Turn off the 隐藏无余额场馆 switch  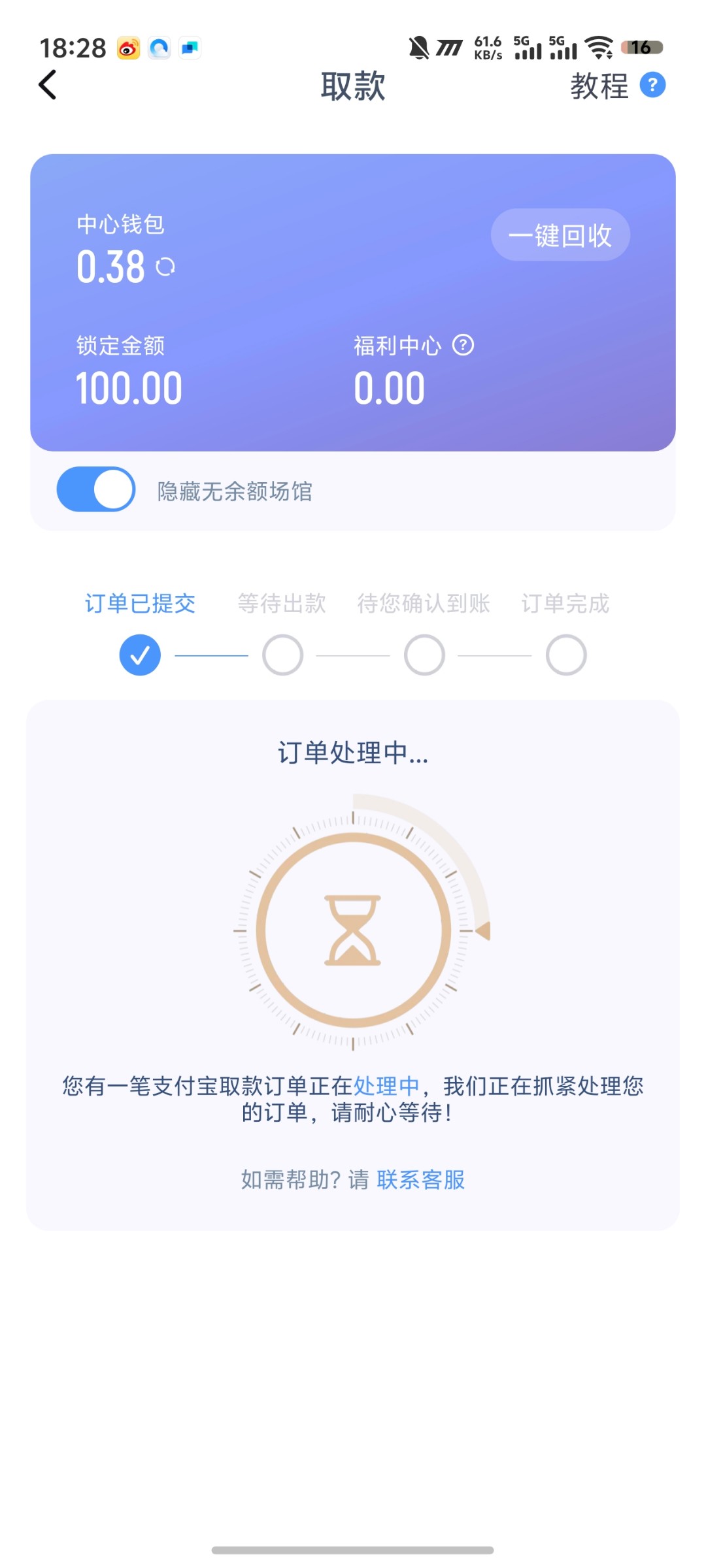pyautogui.click(x=96, y=489)
